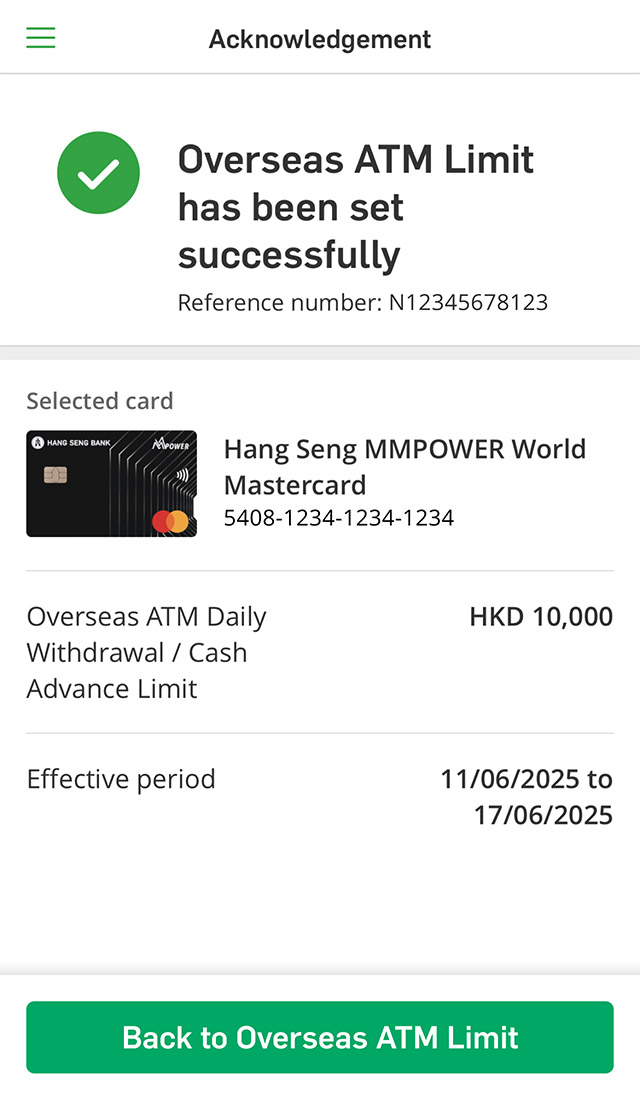Image resolution: width=640 pixels, height=1100 pixels.
Task: Open the hamburger menu
Action: [x=41, y=38]
